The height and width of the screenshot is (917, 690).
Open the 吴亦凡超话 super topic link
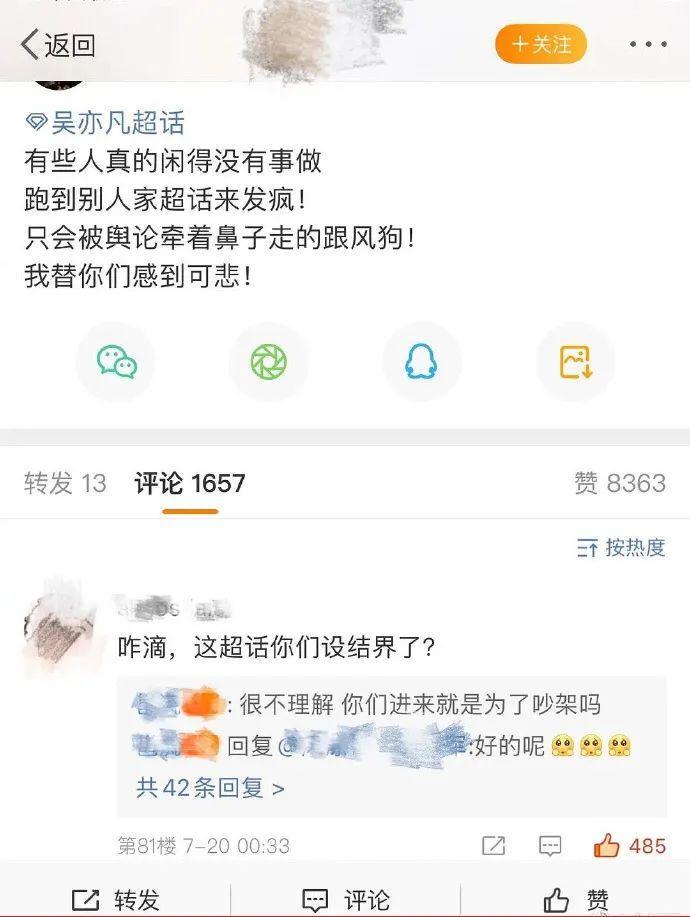(106, 123)
